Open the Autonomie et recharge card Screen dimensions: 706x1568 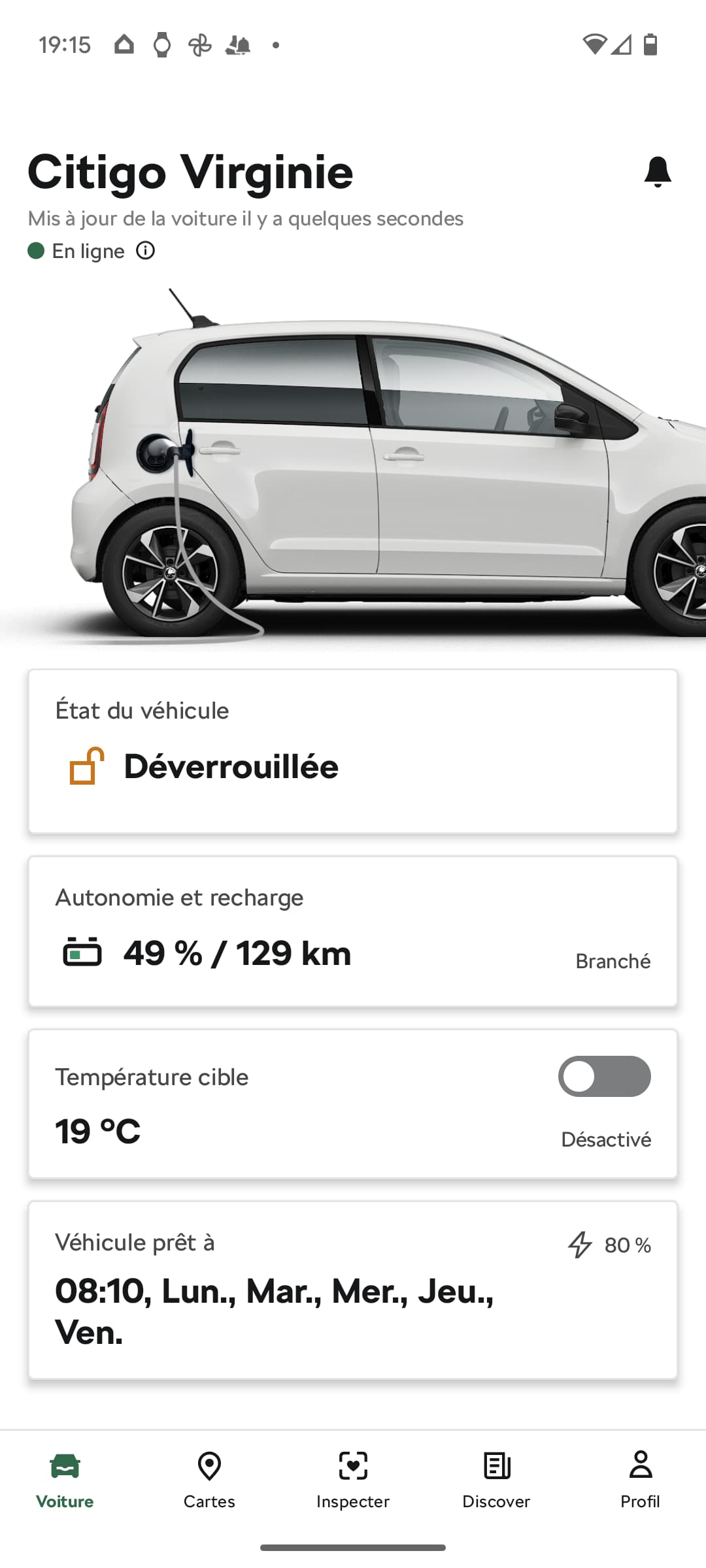[353, 932]
